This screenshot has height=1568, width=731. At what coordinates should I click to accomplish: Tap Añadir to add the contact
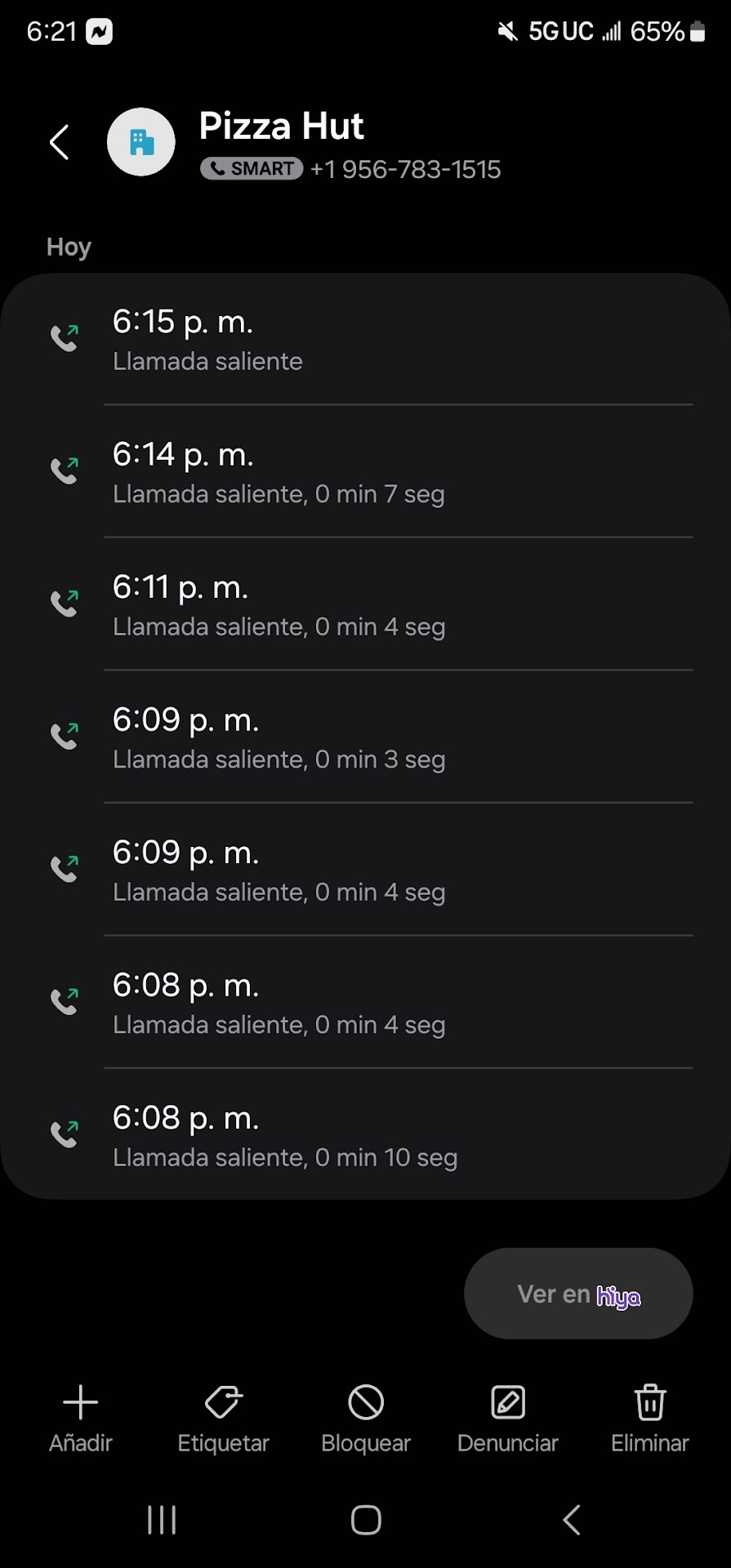click(80, 1419)
